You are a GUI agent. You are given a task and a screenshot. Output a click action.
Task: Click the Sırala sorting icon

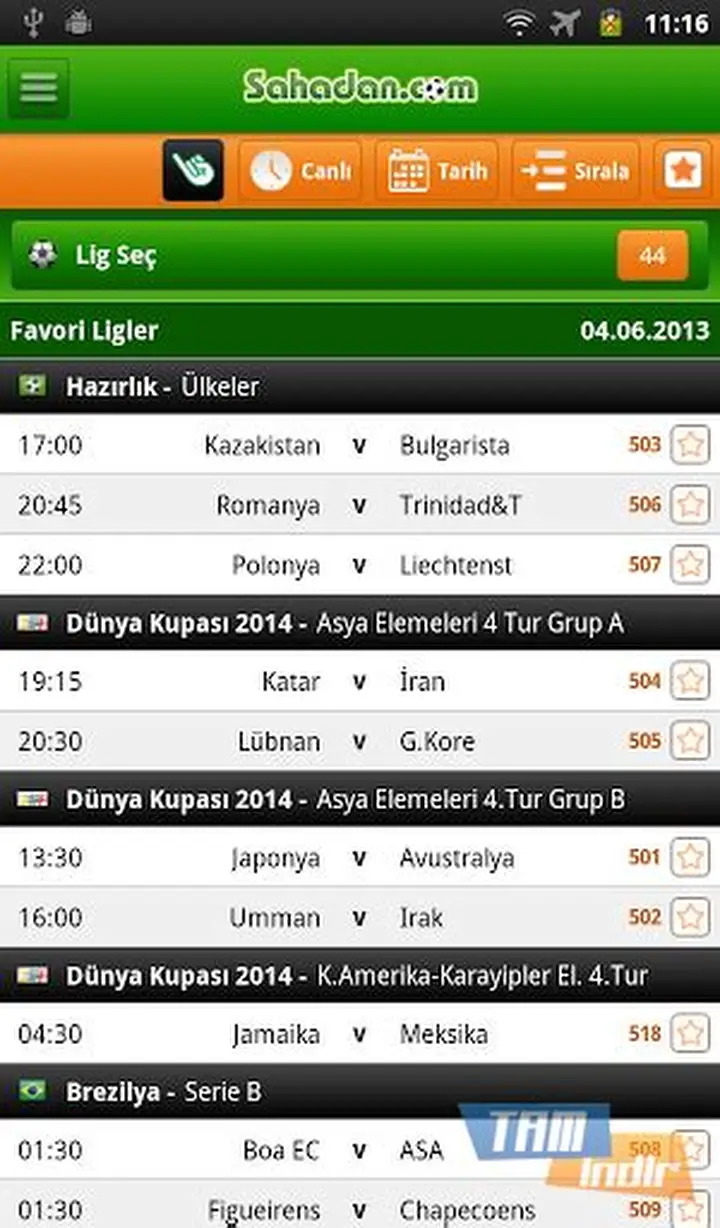point(541,170)
